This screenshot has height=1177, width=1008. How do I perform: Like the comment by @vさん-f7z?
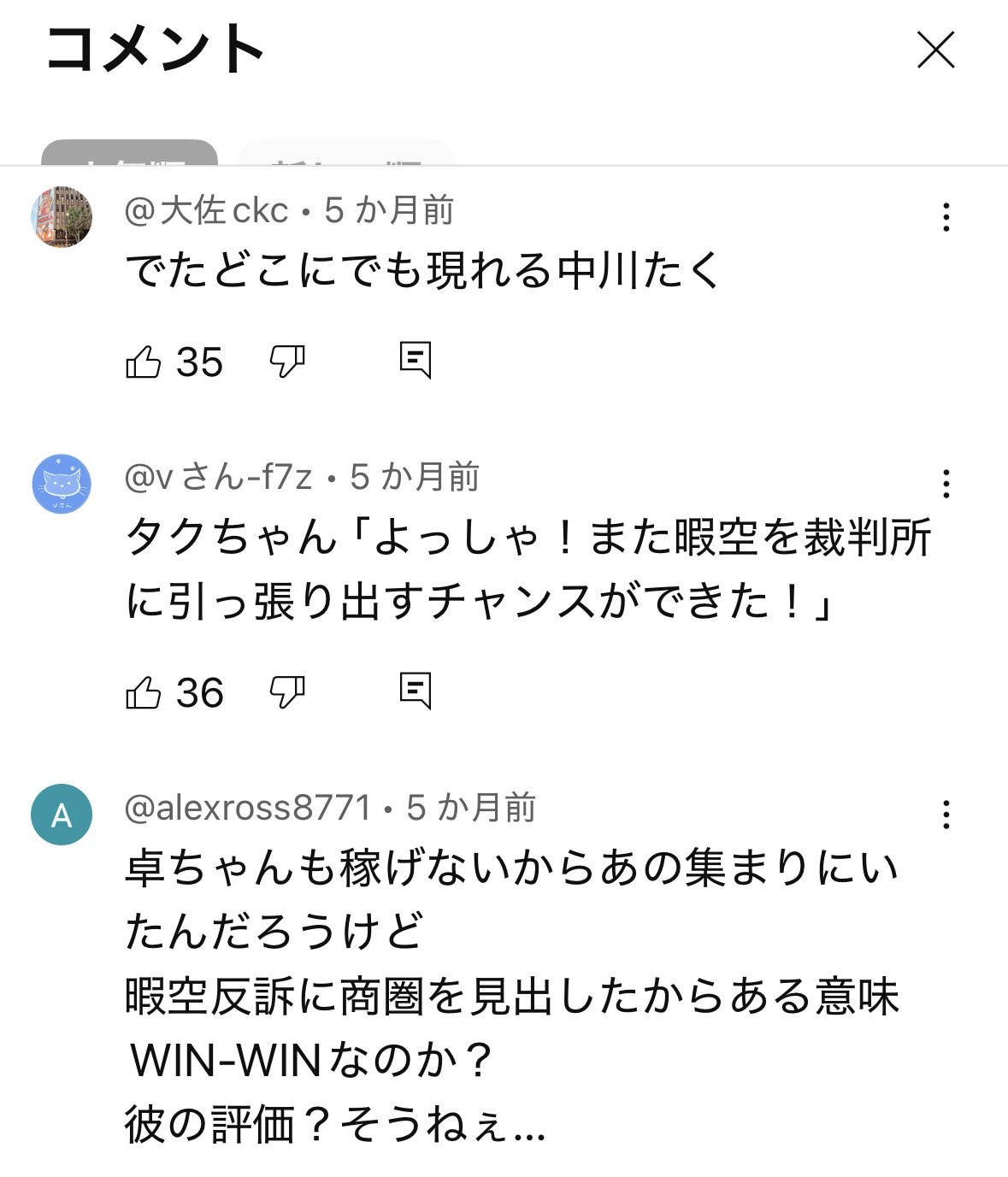(x=144, y=692)
